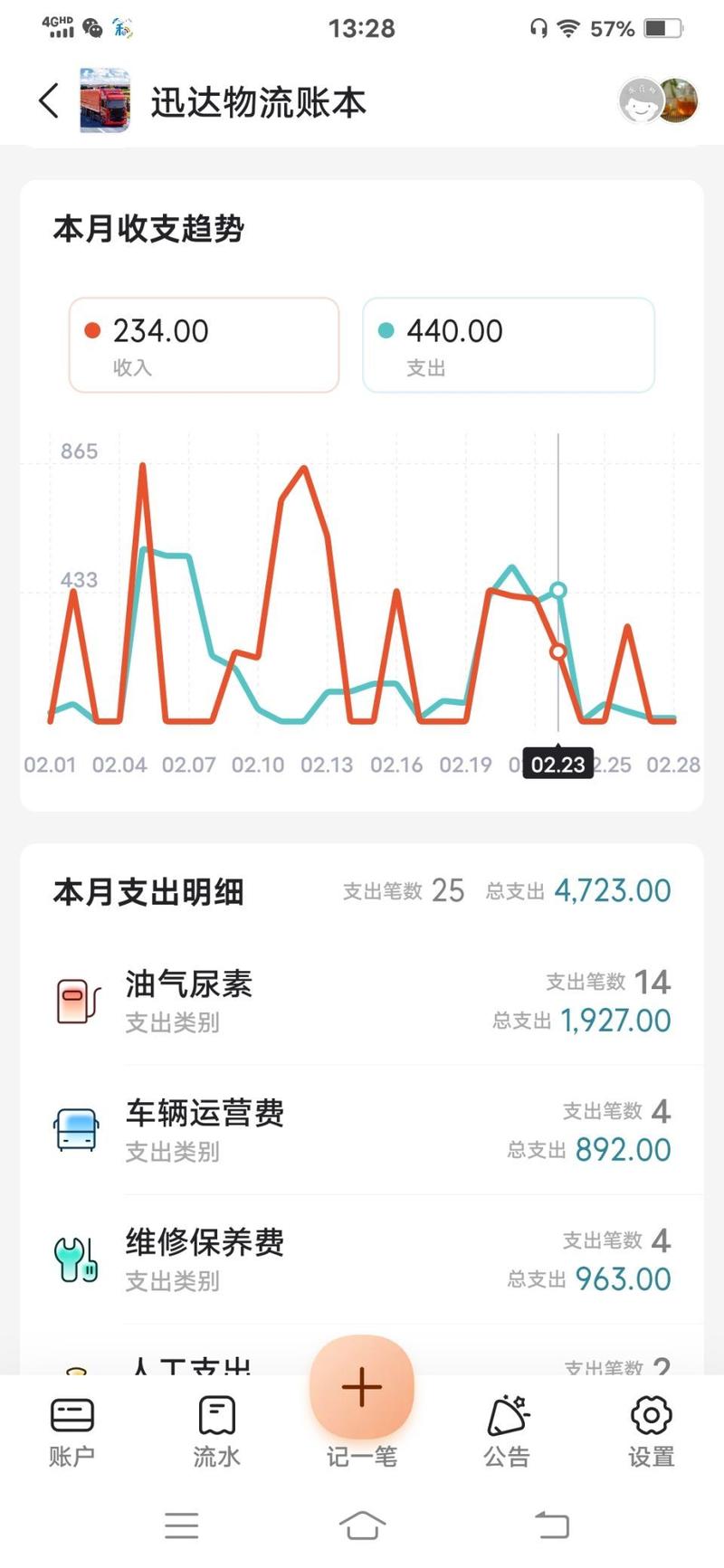
Task: Go back using the top-left arrow
Action: pos(50,100)
